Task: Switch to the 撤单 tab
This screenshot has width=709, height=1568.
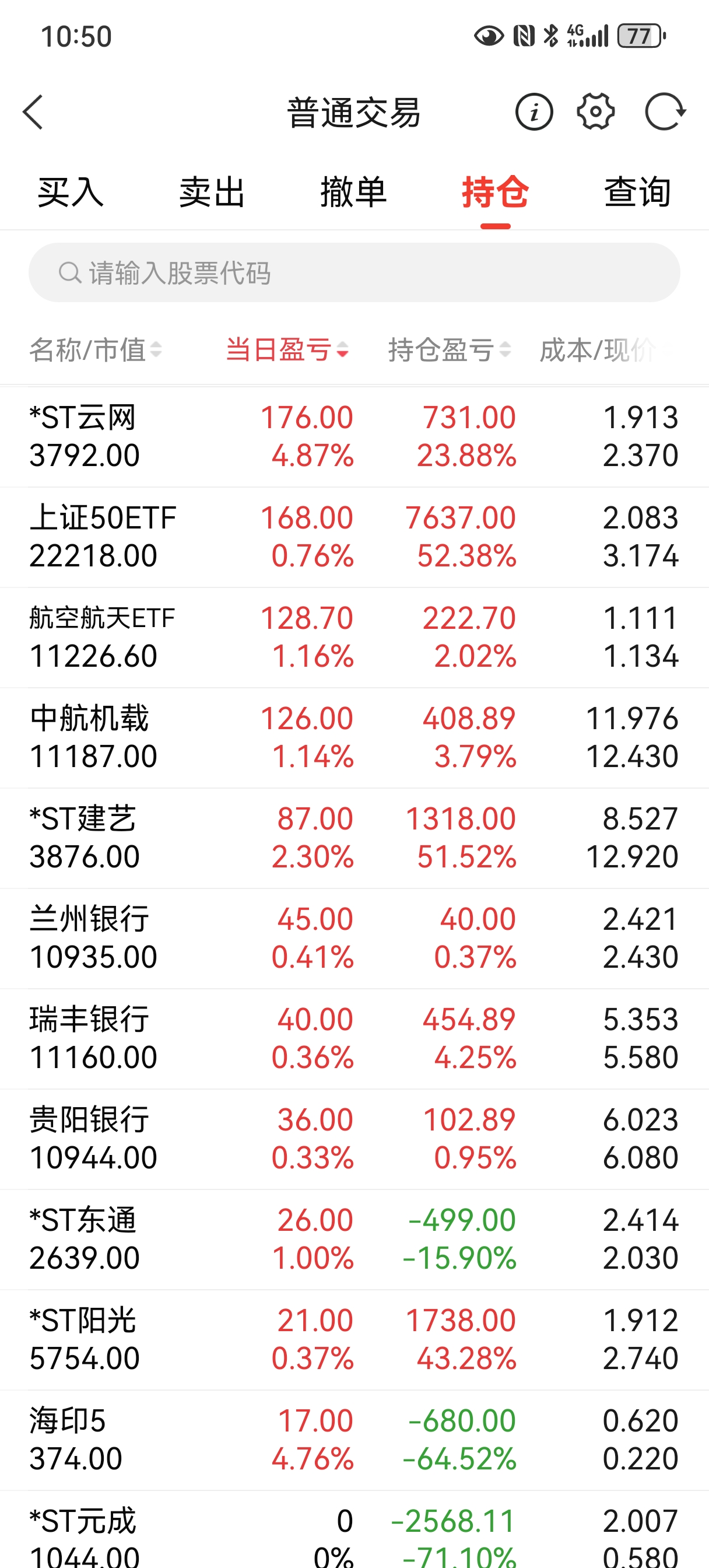Action: (x=353, y=192)
